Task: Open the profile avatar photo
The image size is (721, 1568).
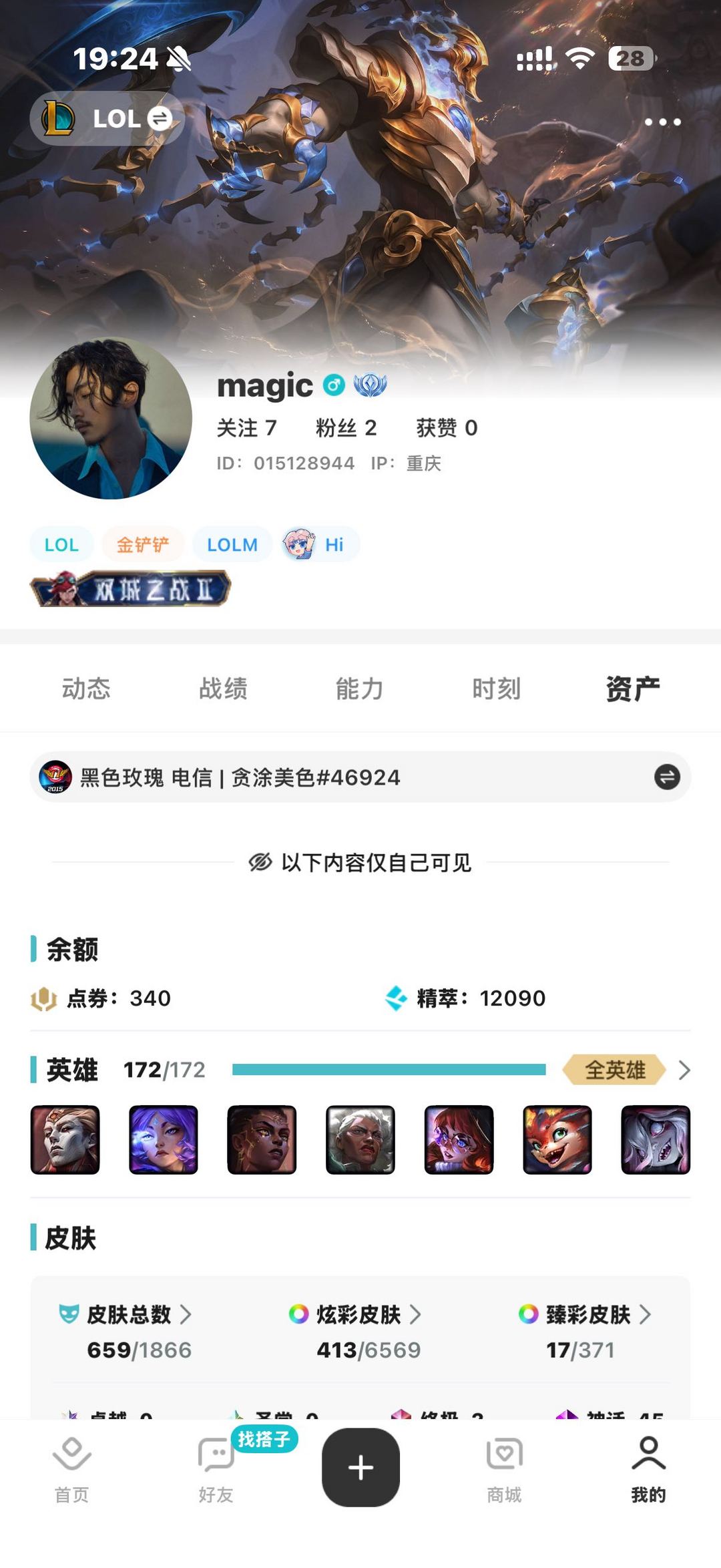Action: [111, 419]
